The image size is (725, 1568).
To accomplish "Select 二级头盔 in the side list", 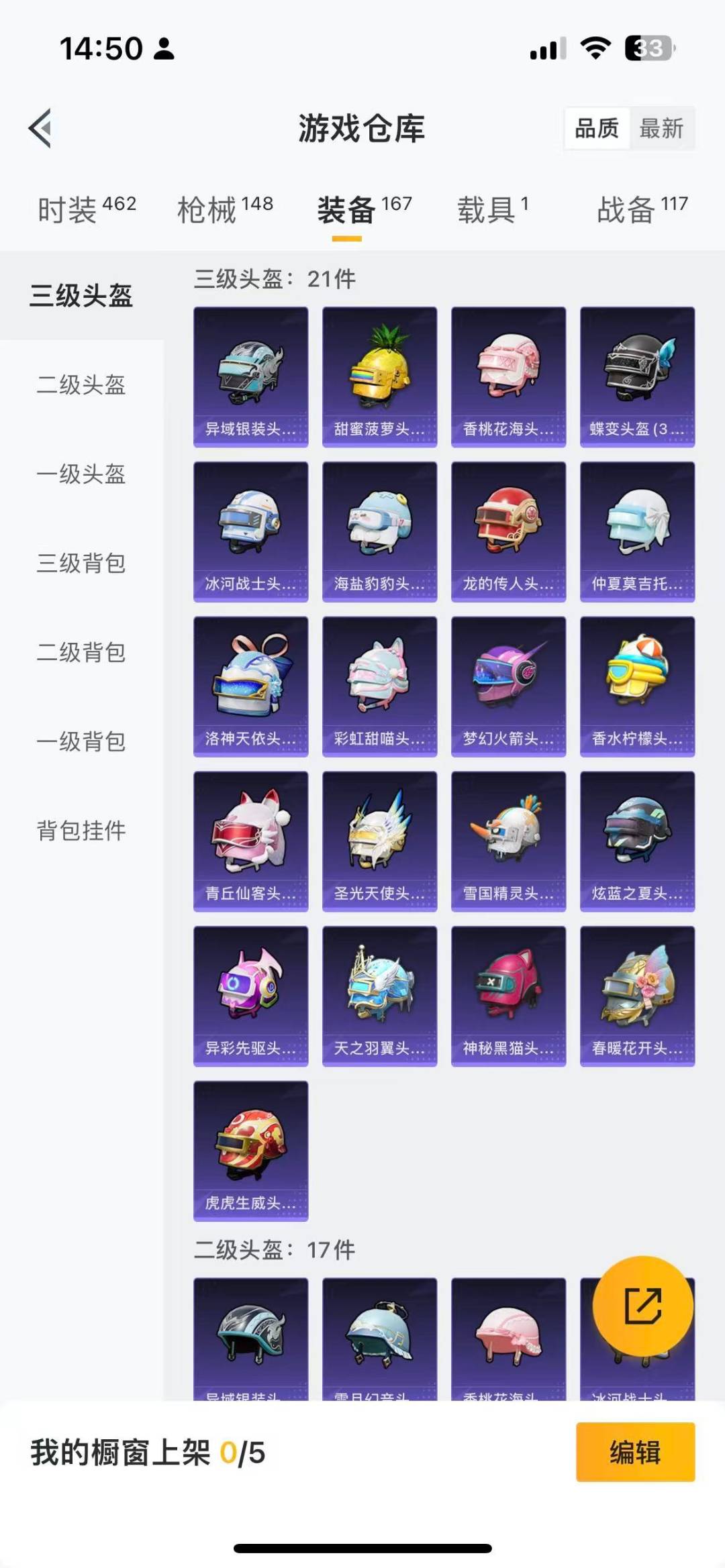I will (81, 385).
